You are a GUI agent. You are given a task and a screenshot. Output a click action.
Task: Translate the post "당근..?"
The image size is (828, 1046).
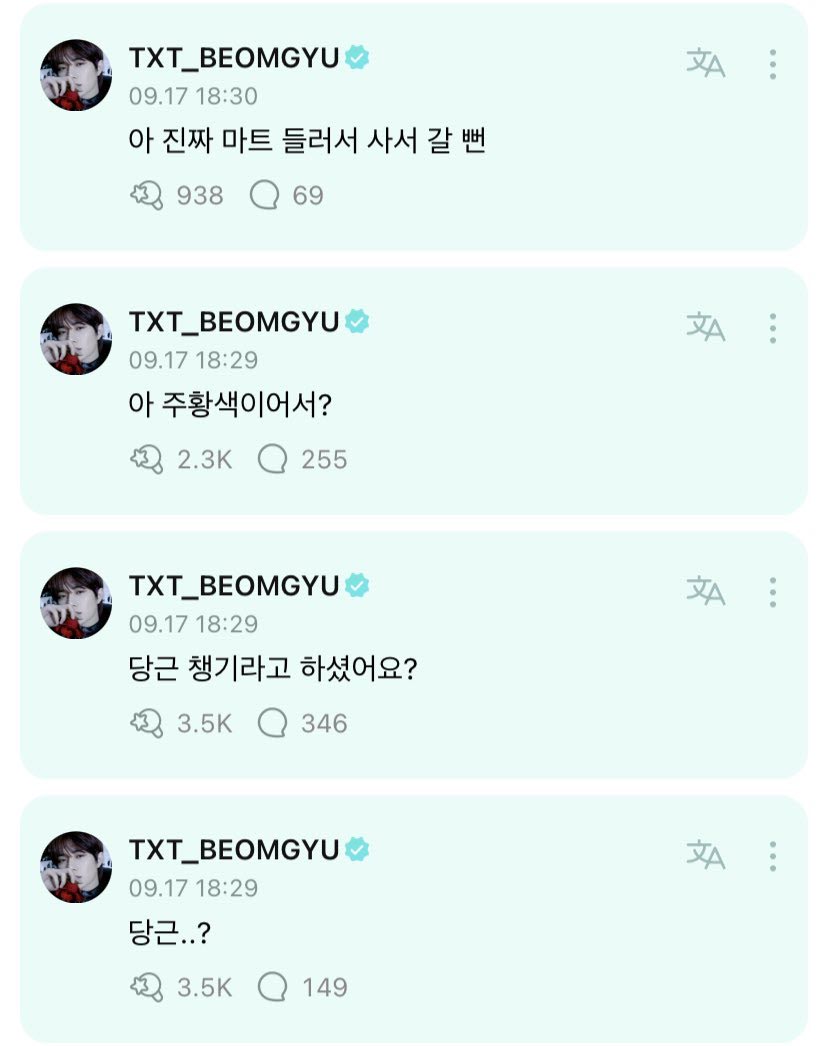point(705,855)
